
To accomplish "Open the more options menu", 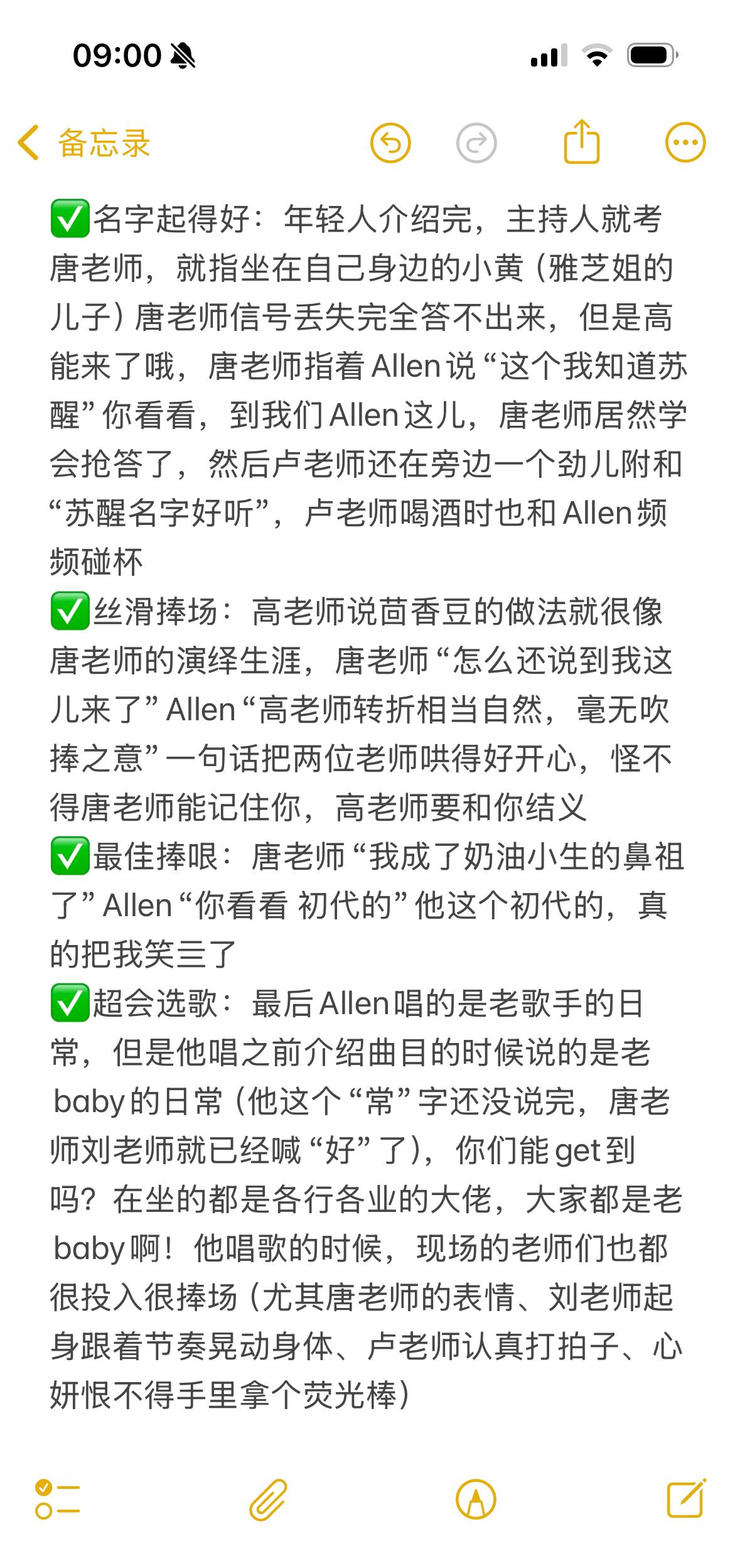I will 685,143.
